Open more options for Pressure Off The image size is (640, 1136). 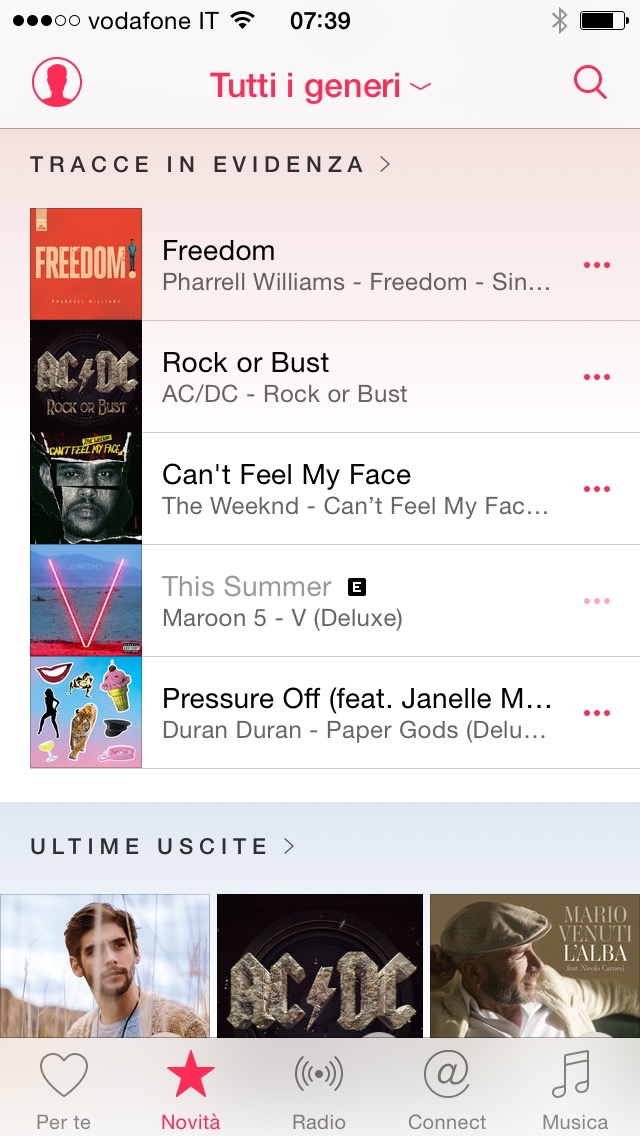[596, 713]
